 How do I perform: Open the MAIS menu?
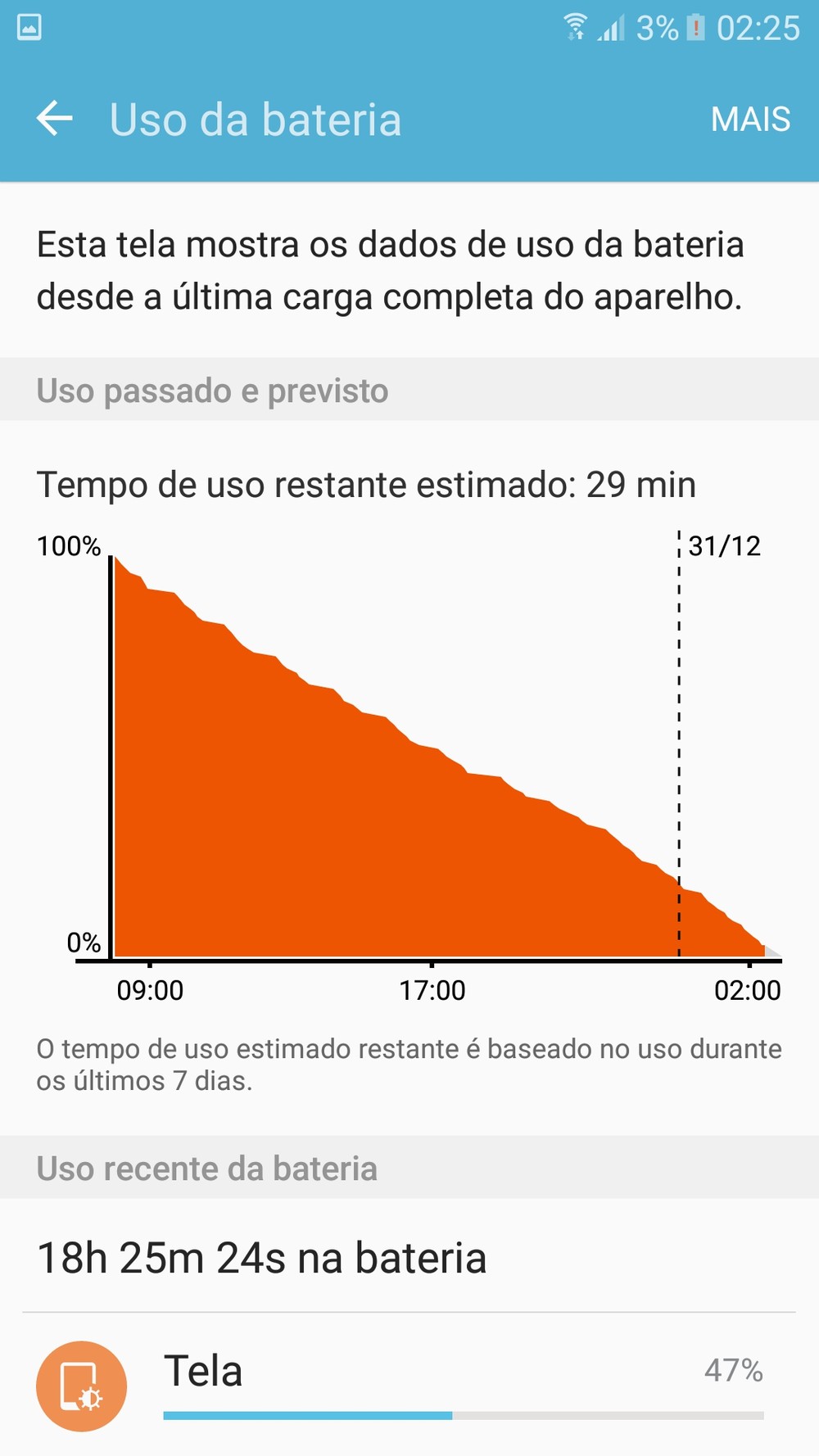coord(750,120)
